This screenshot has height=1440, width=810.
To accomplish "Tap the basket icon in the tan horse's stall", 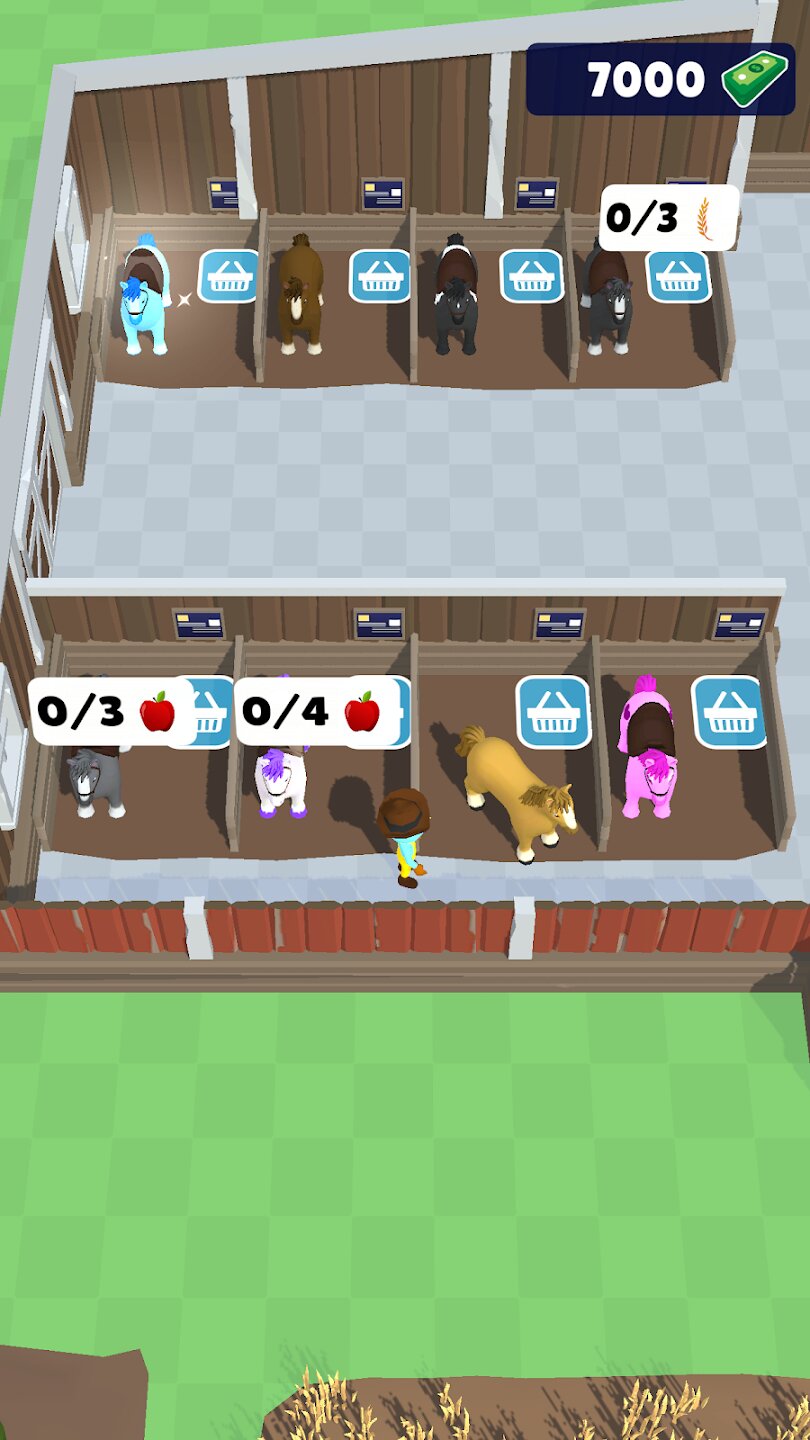I will pos(553,712).
